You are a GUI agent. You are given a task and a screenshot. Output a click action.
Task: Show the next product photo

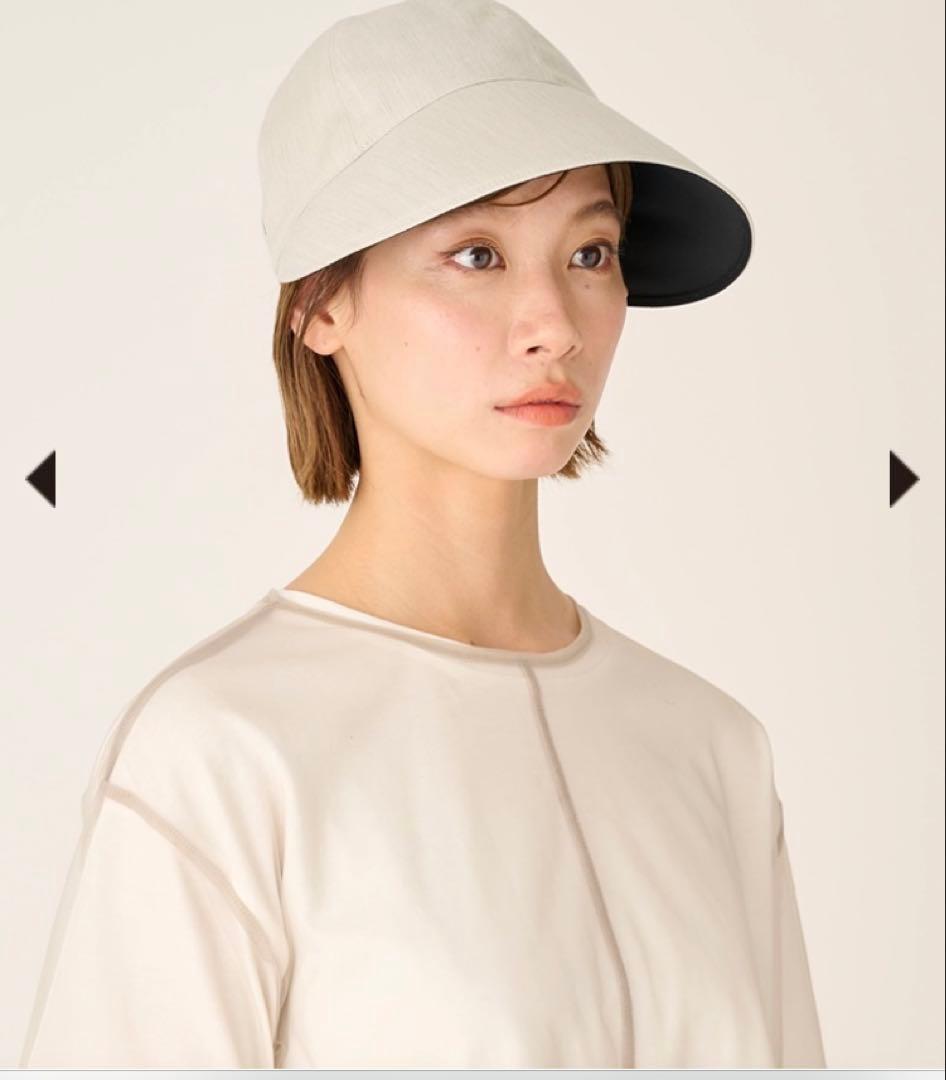click(x=902, y=479)
